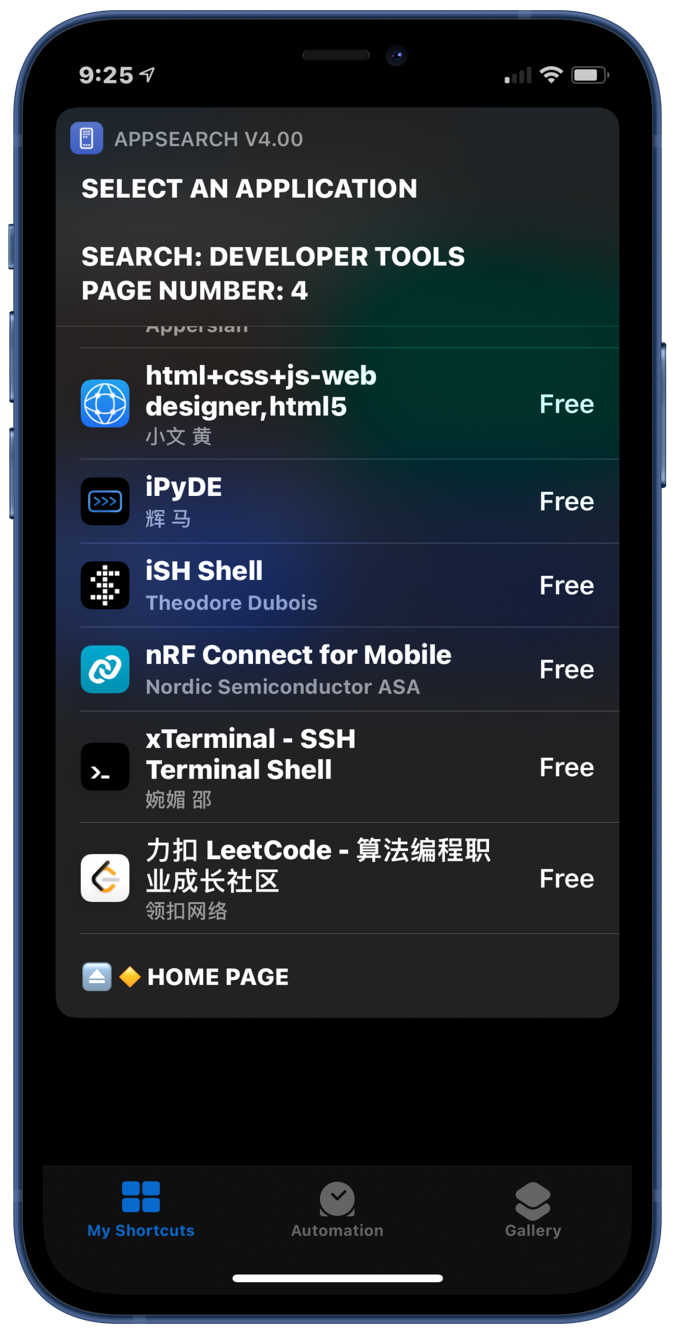Go back to HOME PAGE
The height and width of the screenshot is (1336, 675).
click(337, 977)
